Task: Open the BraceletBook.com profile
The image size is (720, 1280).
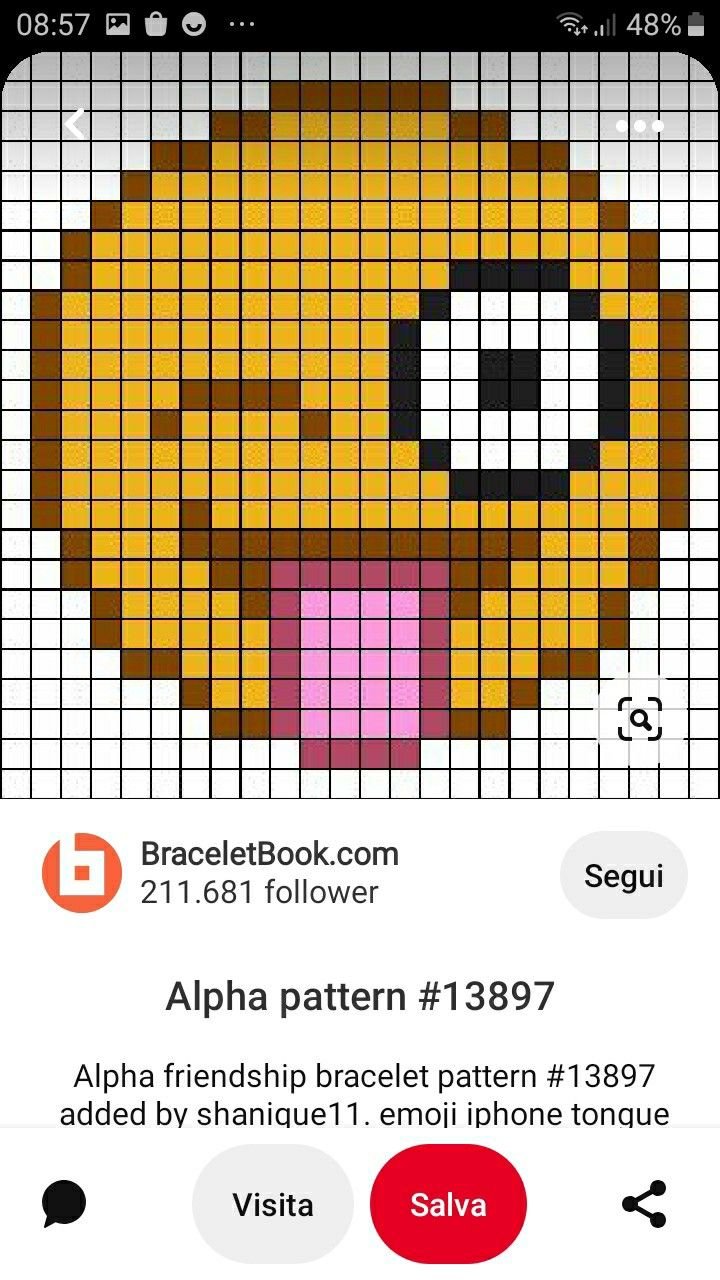Action: (x=270, y=854)
